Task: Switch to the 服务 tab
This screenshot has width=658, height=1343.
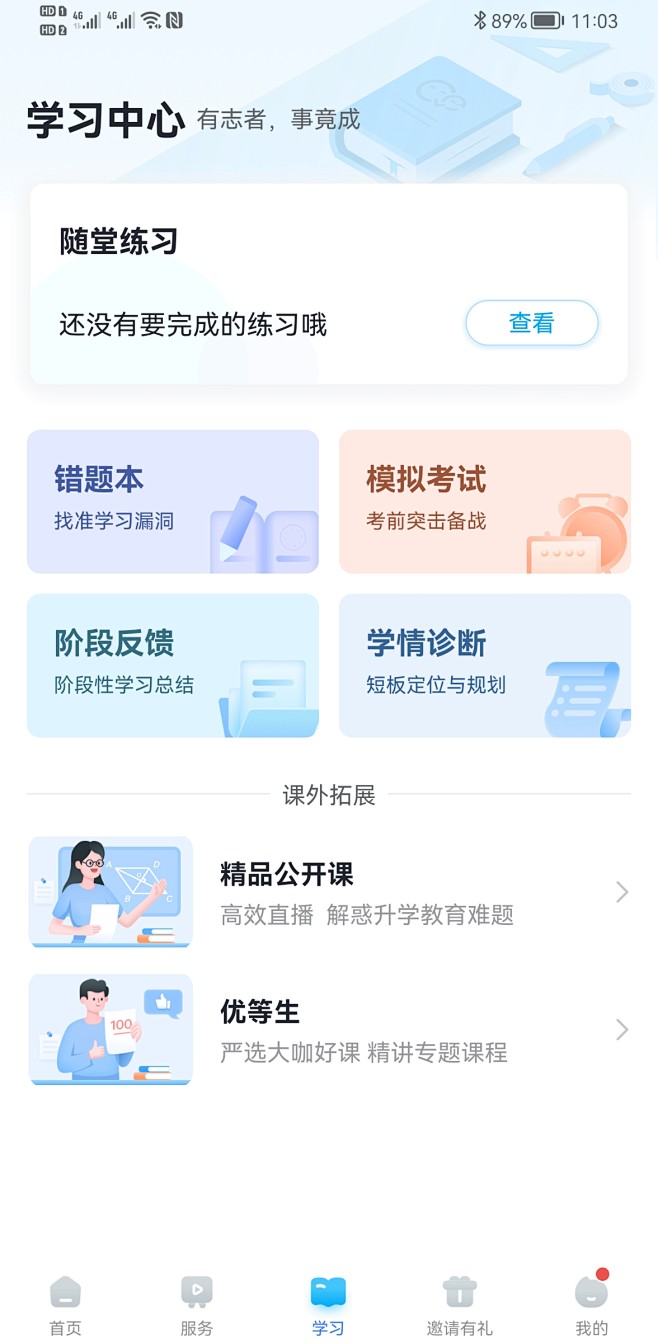Action: (x=197, y=1306)
